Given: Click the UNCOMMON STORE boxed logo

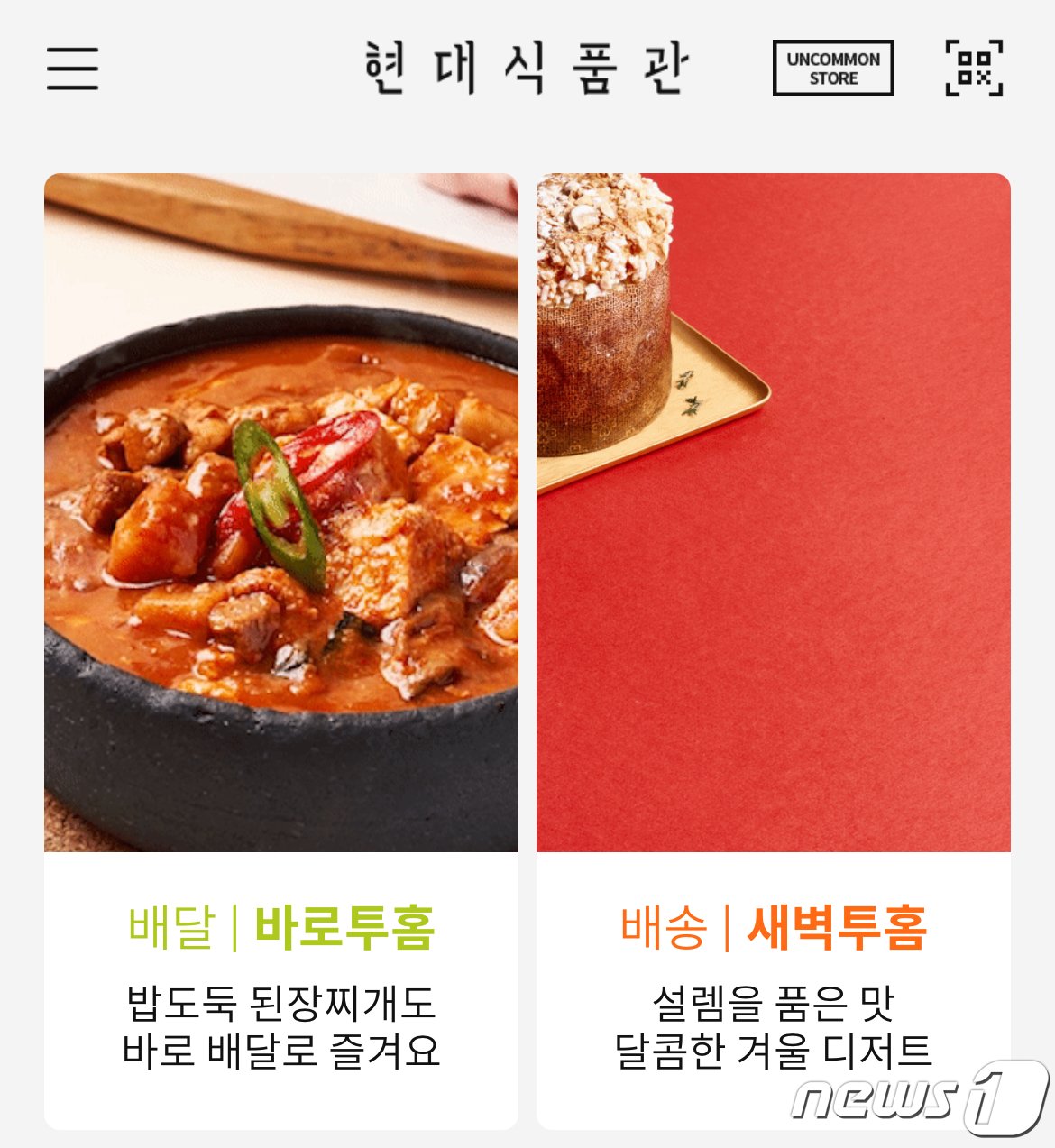Looking at the screenshot, I should [831, 68].
